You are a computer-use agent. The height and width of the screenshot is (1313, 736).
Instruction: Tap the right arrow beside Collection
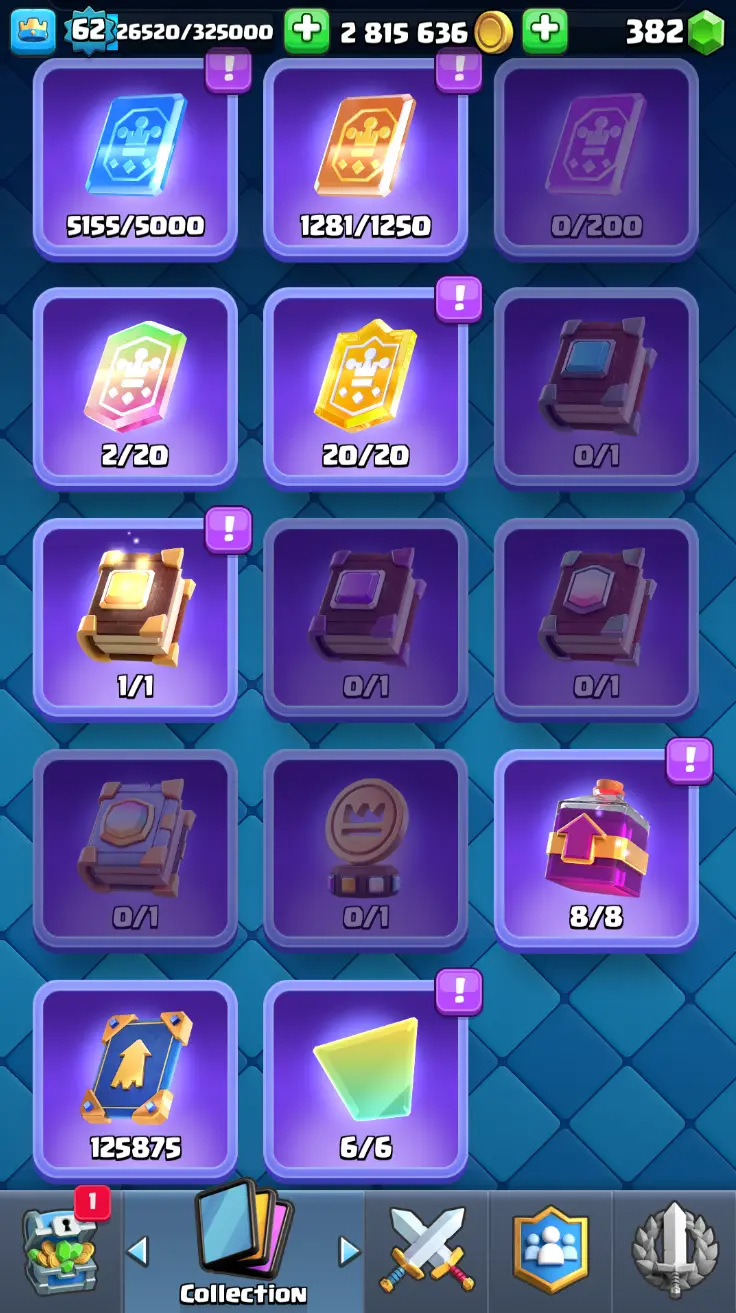tap(348, 1250)
